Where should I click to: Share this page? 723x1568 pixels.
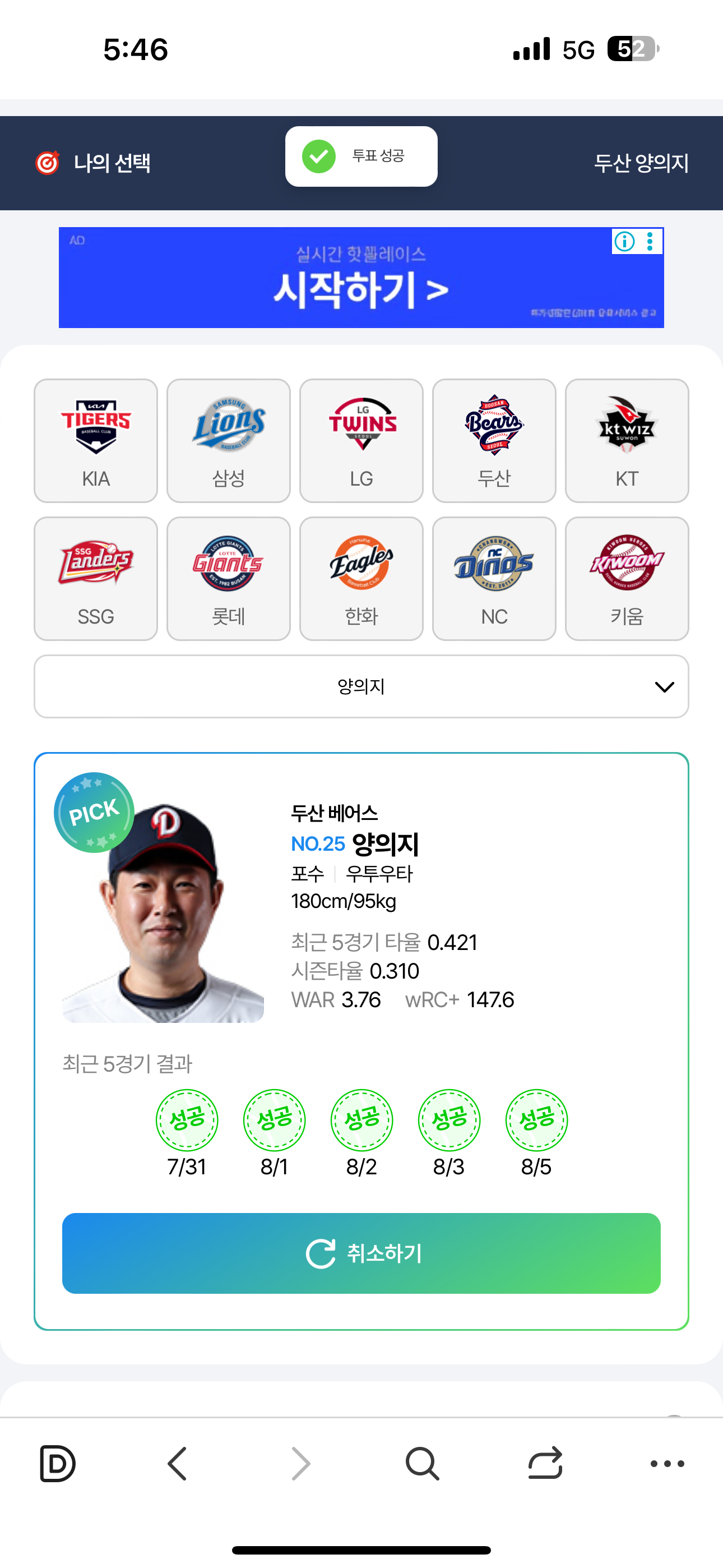[x=545, y=1463]
